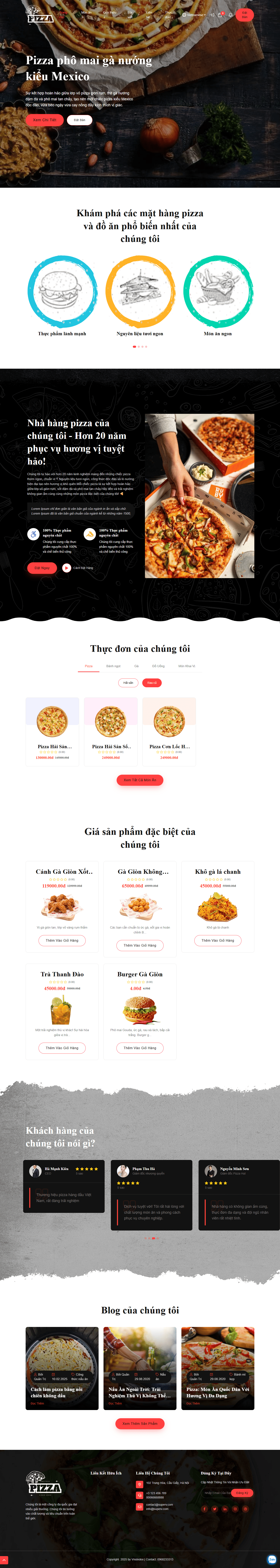The image size is (280, 1568).
Task: Open the shopping cart icon
Action: pyautogui.click(x=220, y=15)
